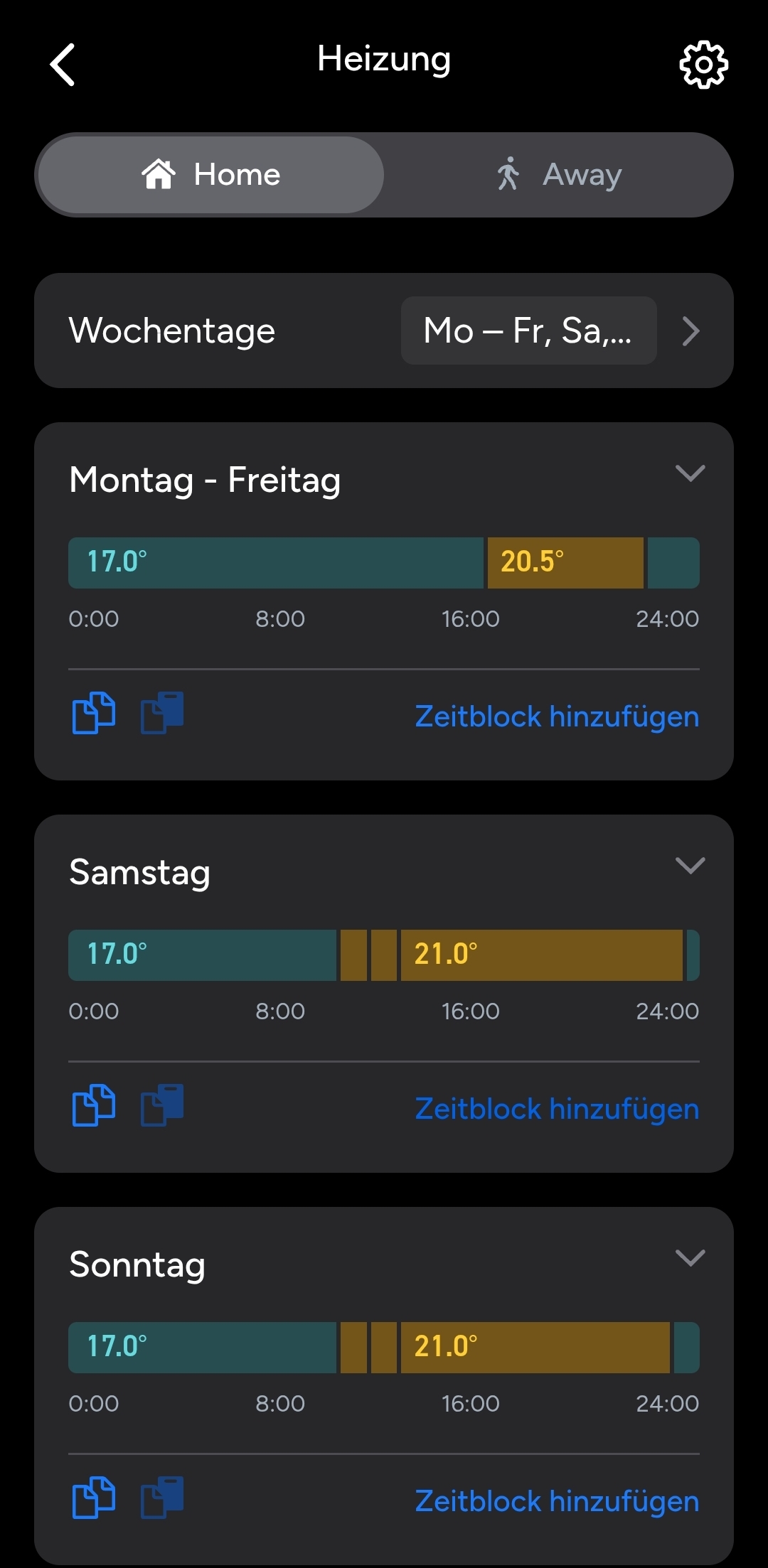The height and width of the screenshot is (1568, 768).
Task: Paste schedule into Sonntag
Action: (x=162, y=1498)
